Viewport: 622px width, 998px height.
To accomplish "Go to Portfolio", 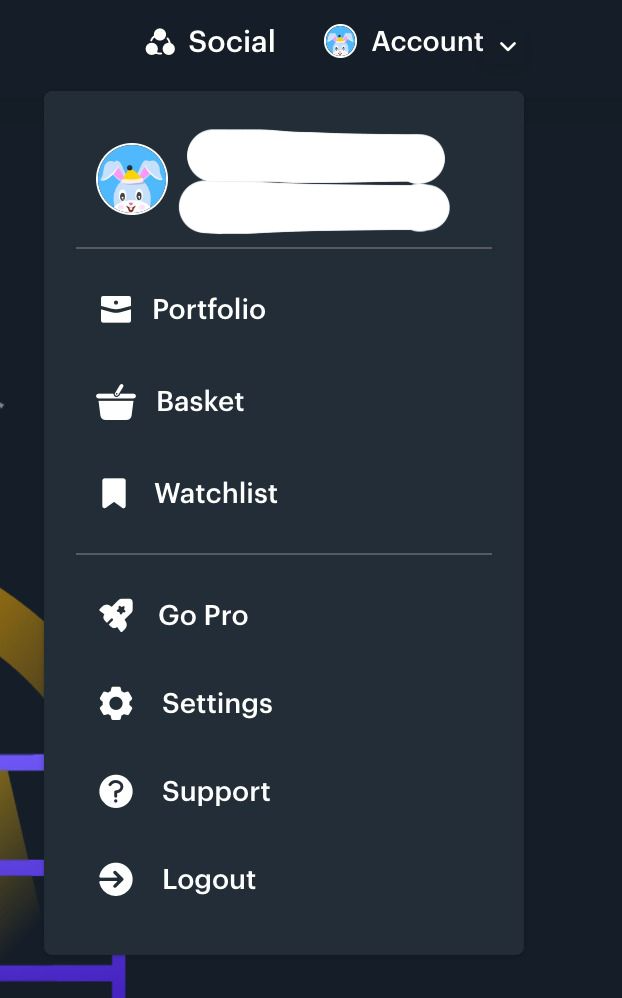I will click(208, 309).
